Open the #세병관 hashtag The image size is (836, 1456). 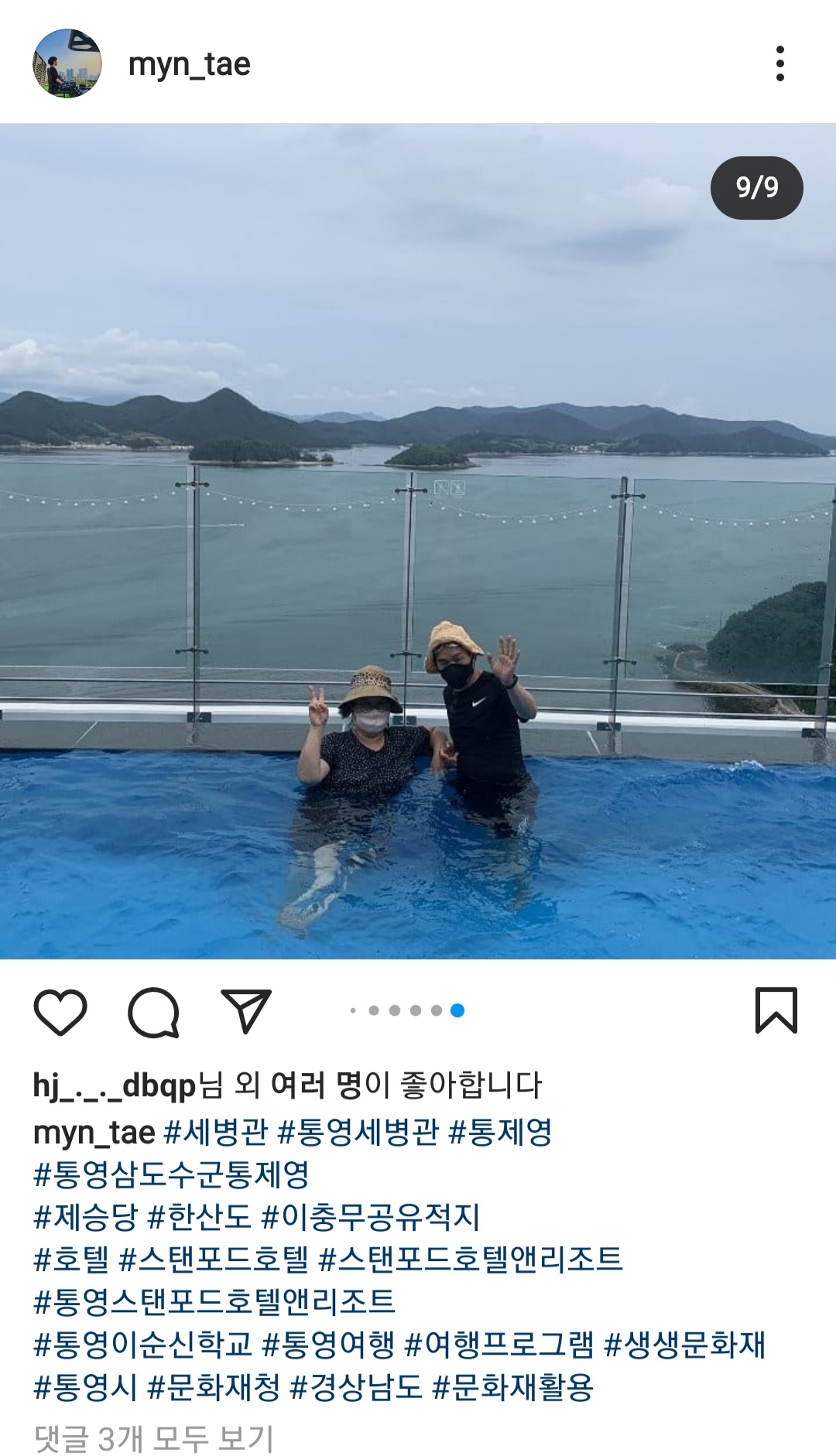coord(216,1133)
